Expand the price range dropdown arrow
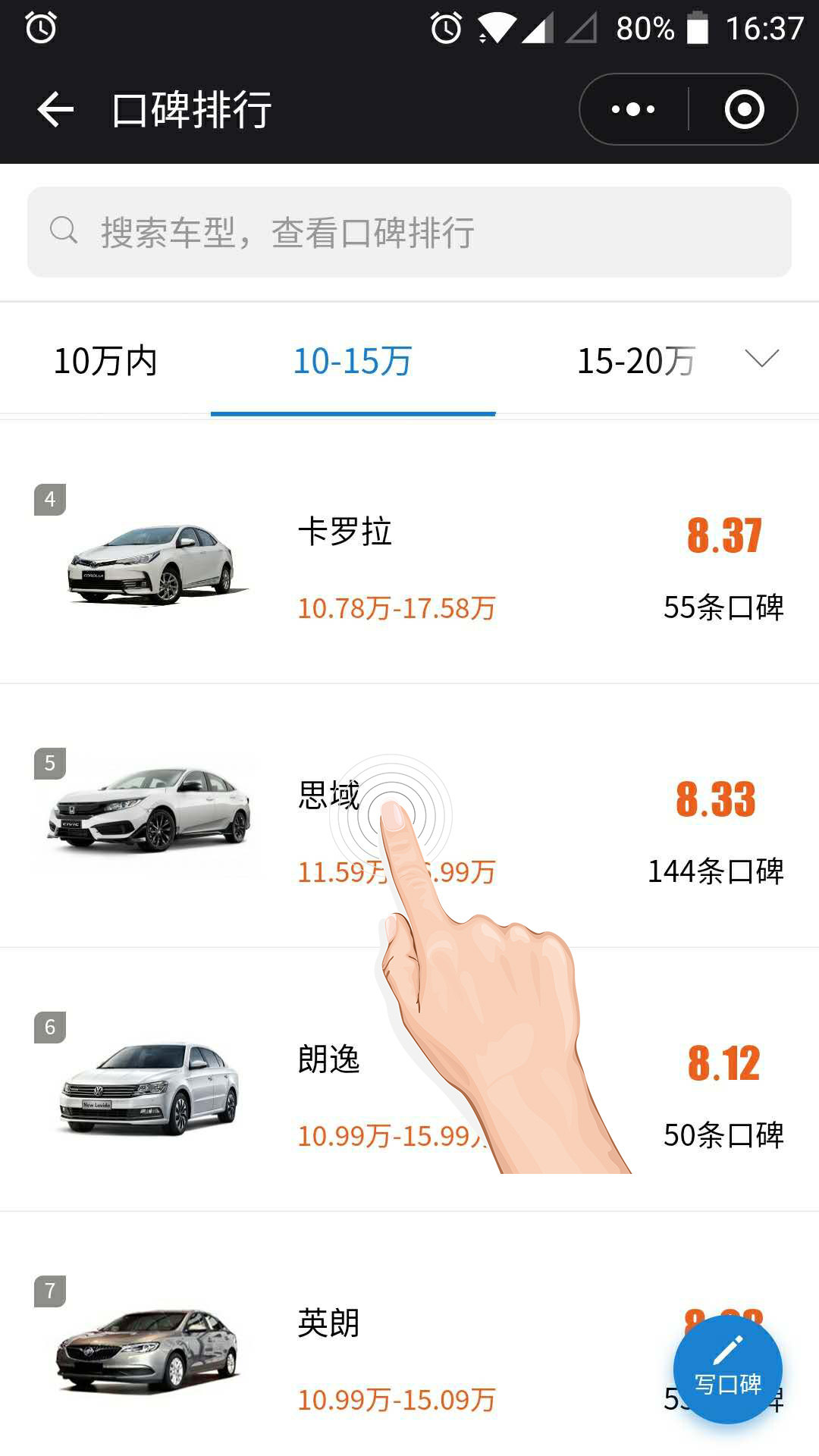The width and height of the screenshot is (819, 1456). tap(762, 359)
